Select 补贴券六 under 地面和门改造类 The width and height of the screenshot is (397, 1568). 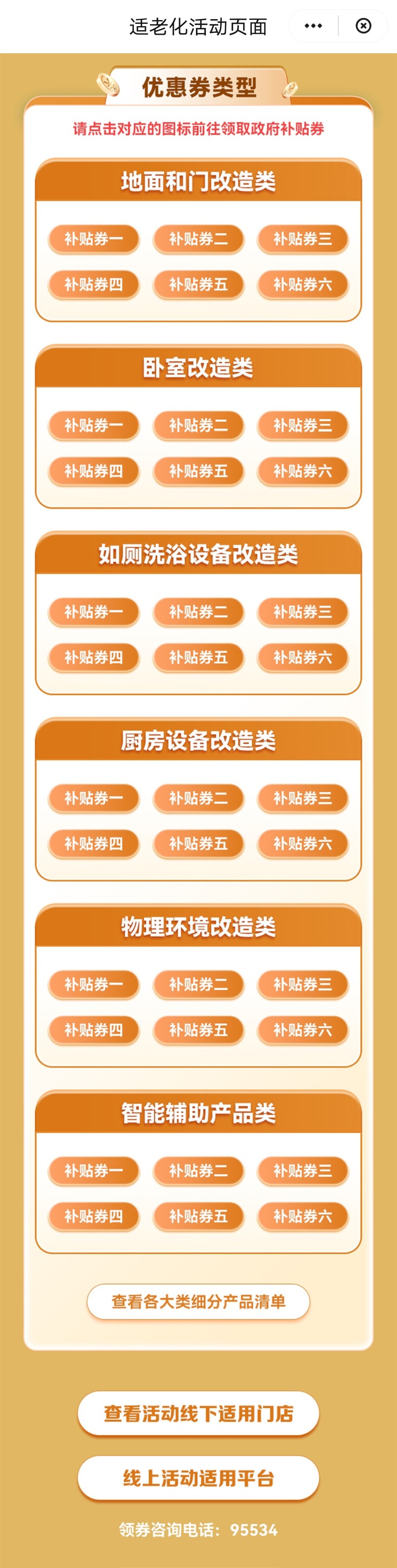pyautogui.click(x=303, y=284)
